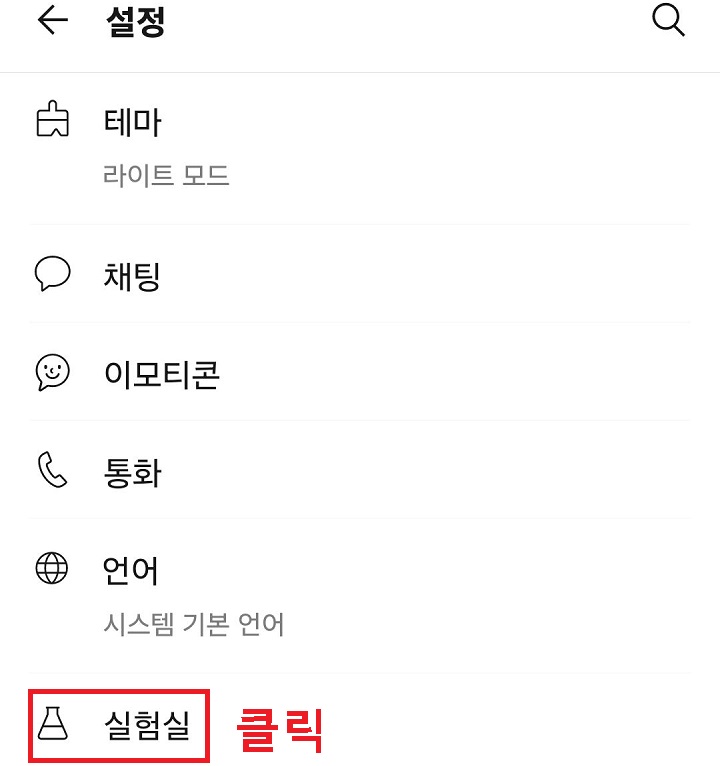This screenshot has width=720, height=766.
Task: Tap the 시스템 기본 언어 subtitle
Action: click(x=193, y=622)
